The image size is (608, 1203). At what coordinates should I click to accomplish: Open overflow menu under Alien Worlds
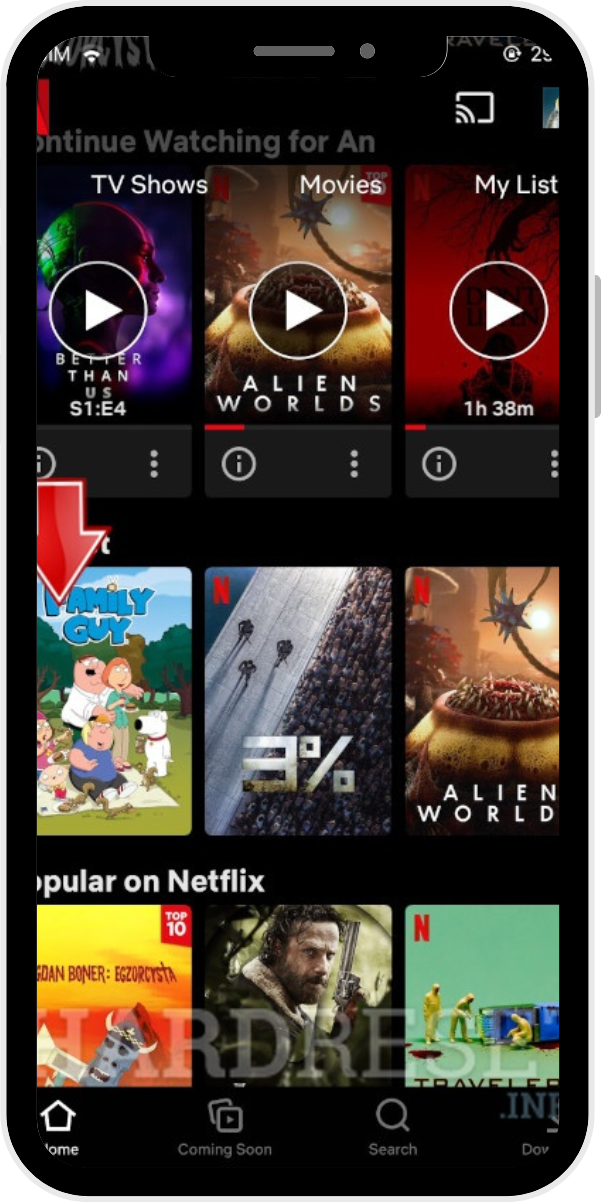pyautogui.click(x=354, y=463)
